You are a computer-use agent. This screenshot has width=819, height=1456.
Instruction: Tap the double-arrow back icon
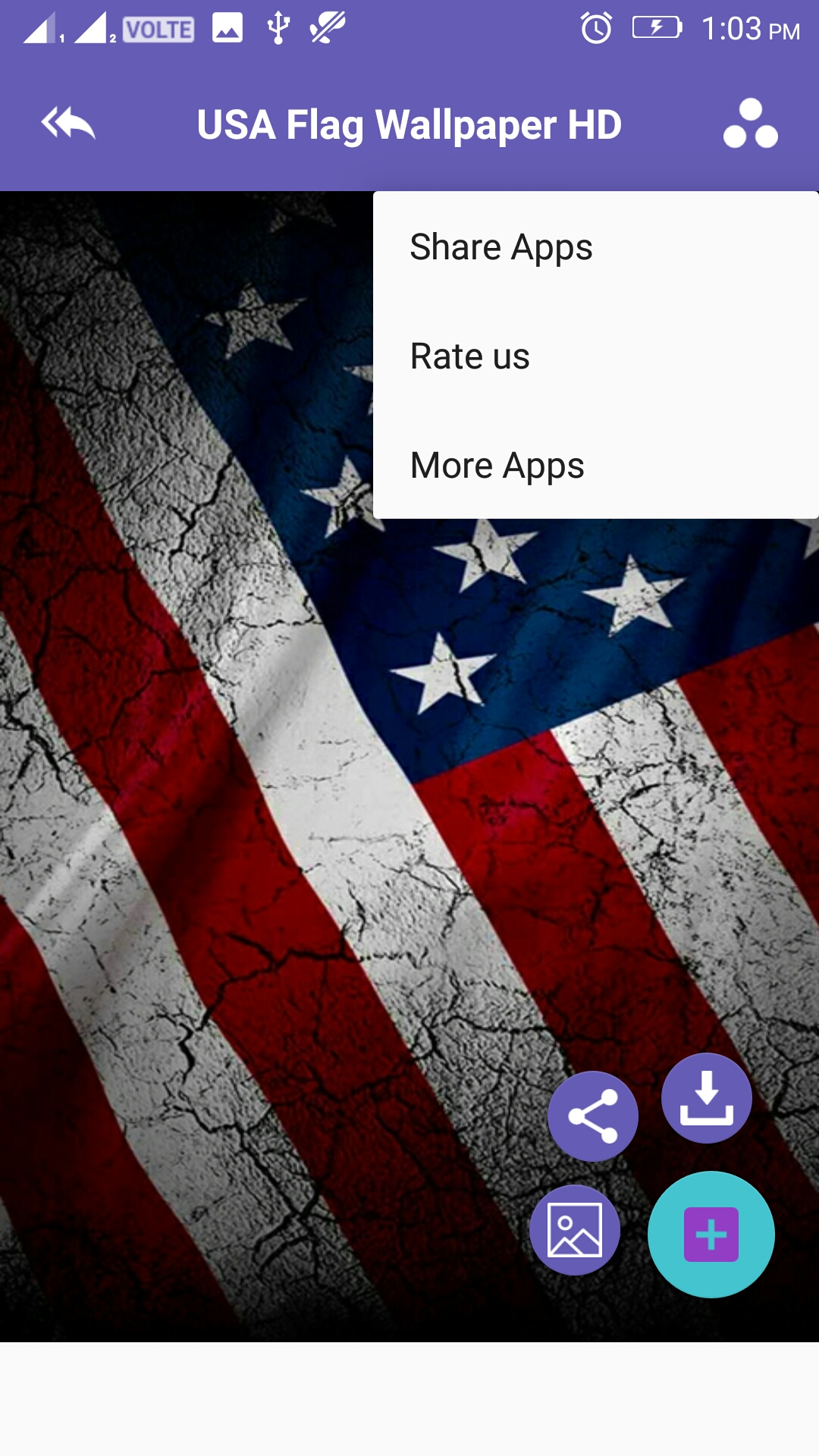point(68,124)
